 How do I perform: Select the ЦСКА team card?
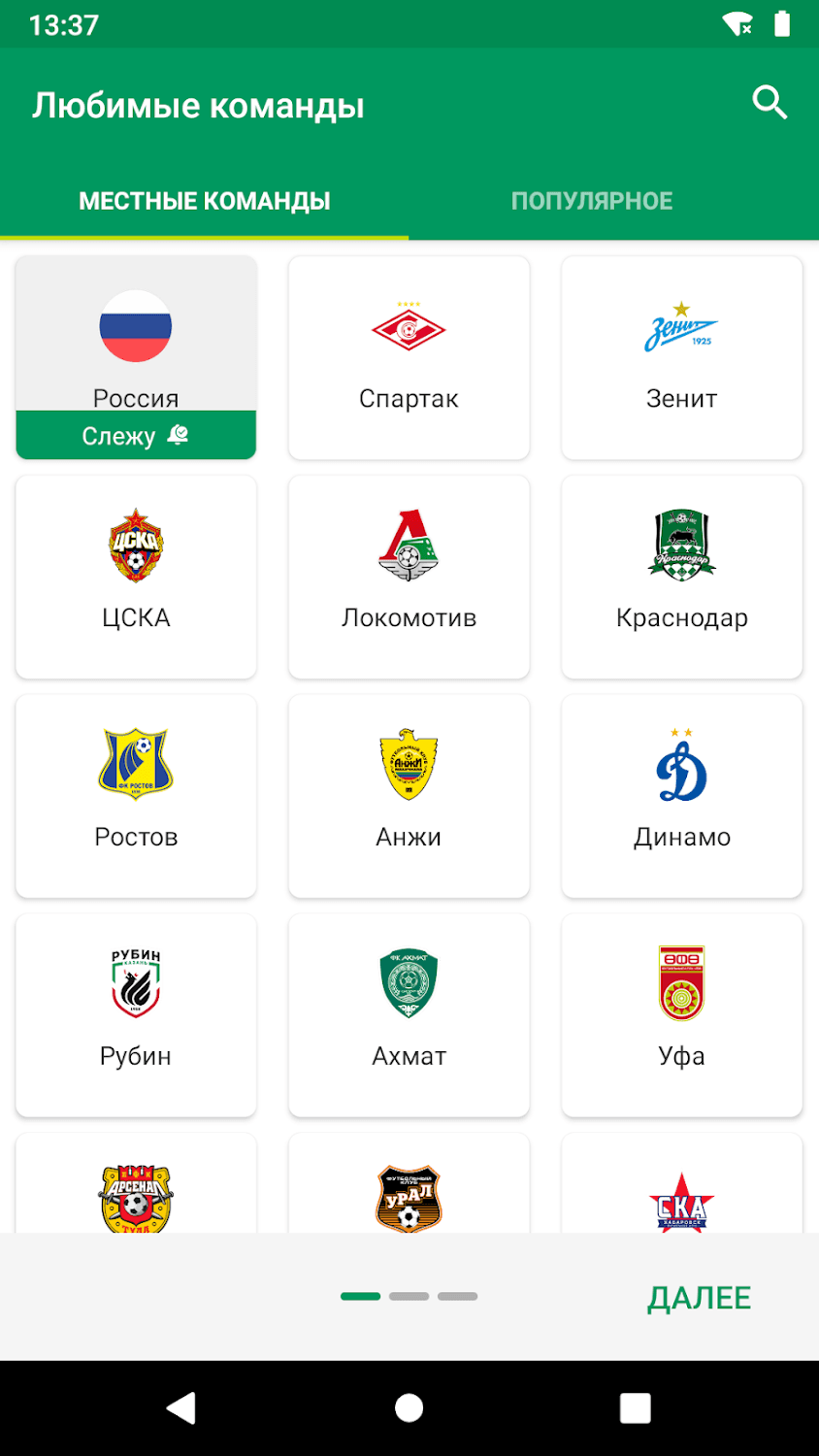[136, 577]
